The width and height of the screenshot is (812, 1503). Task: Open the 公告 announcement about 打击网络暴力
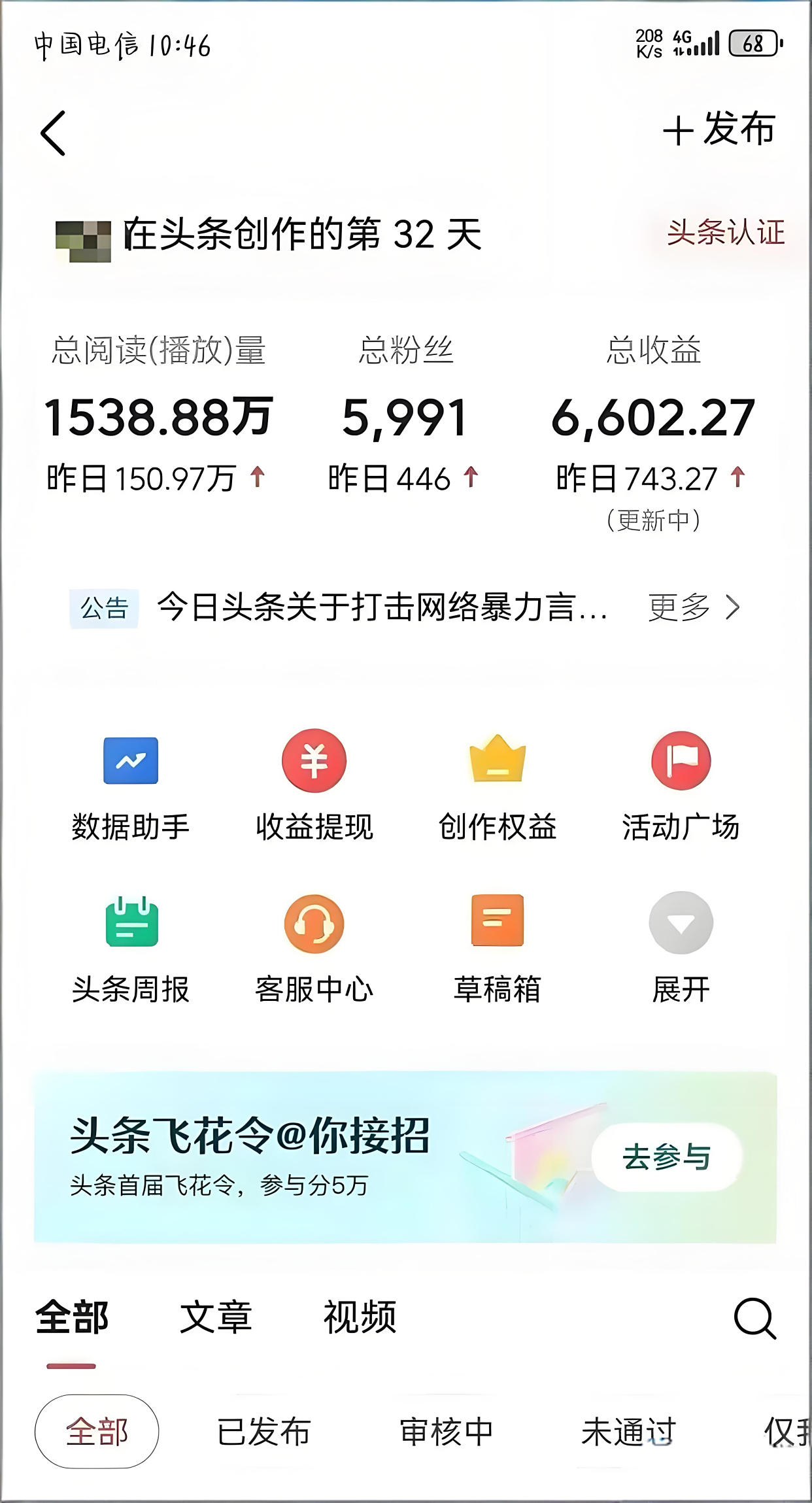[382, 607]
